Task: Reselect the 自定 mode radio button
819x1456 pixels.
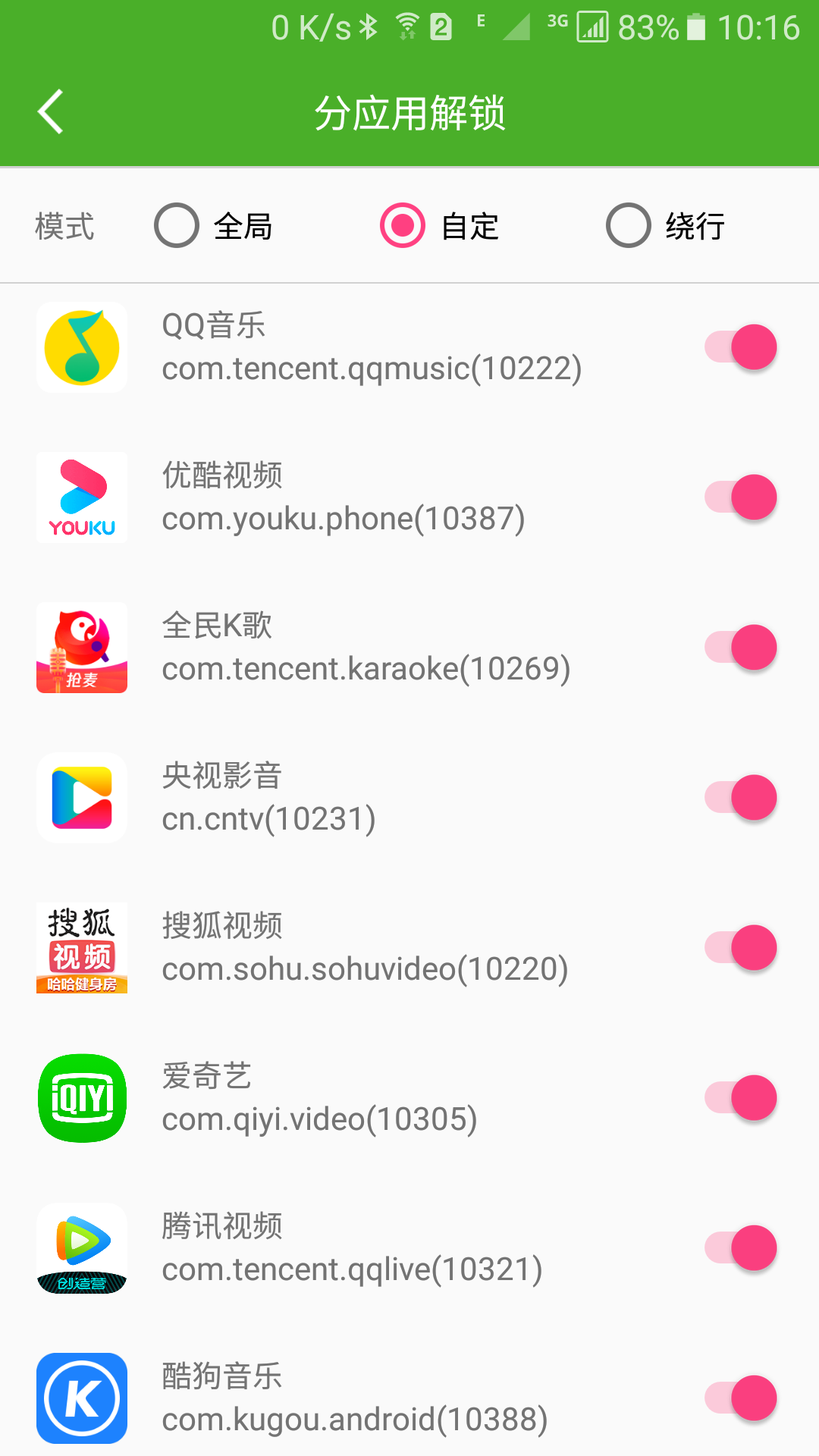Action: (x=401, y=224)
